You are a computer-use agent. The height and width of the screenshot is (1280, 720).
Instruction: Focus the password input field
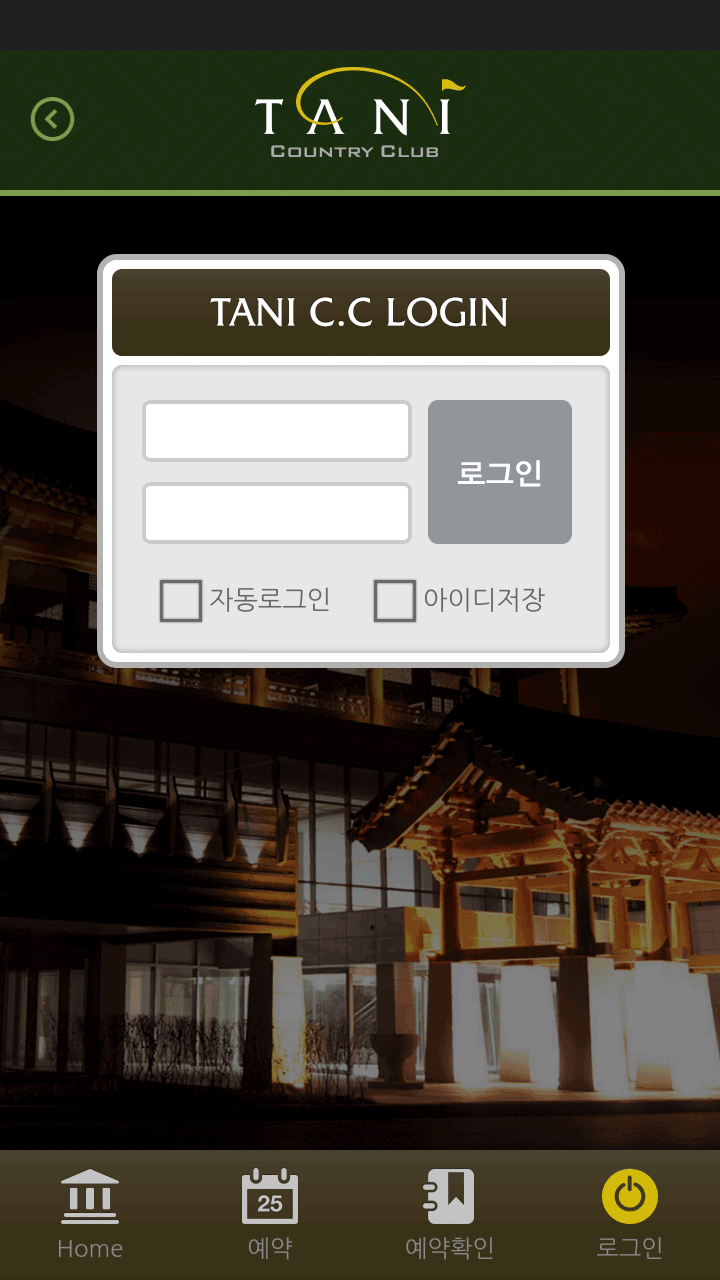click(x=277, y=513)
